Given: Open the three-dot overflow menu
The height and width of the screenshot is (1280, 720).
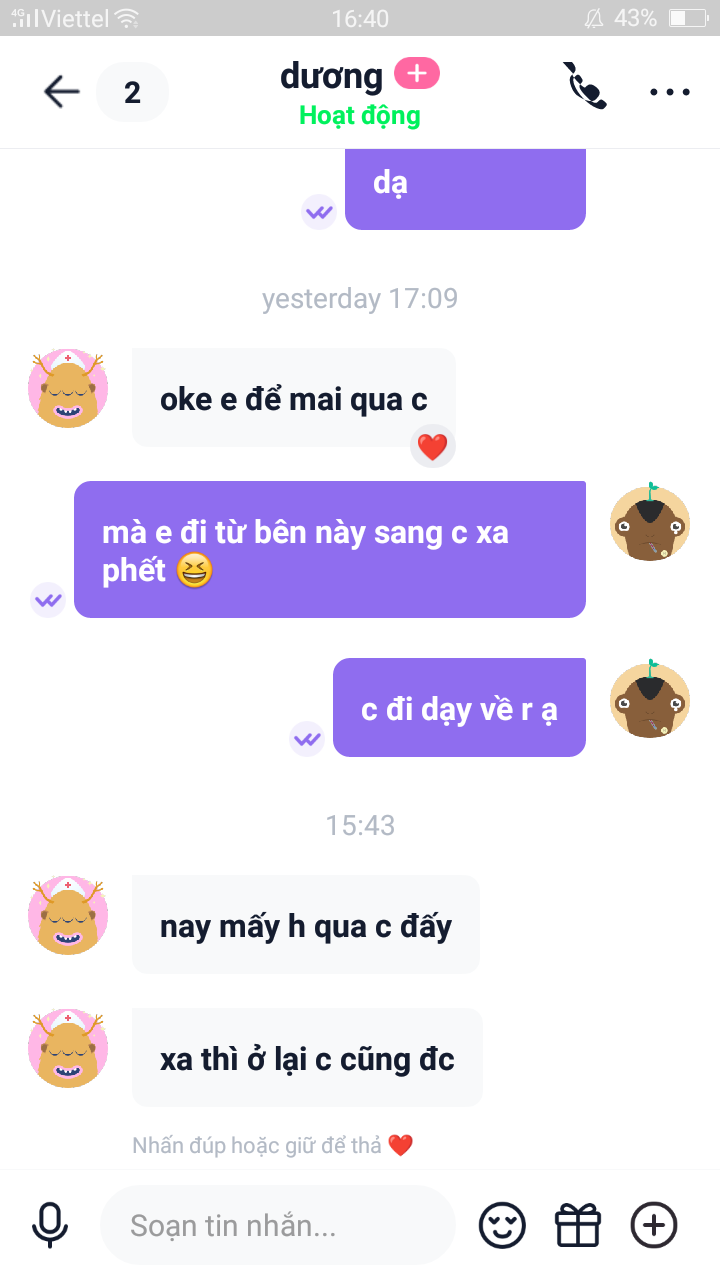Looking at the screenshot, I should [x=670, y=92].
